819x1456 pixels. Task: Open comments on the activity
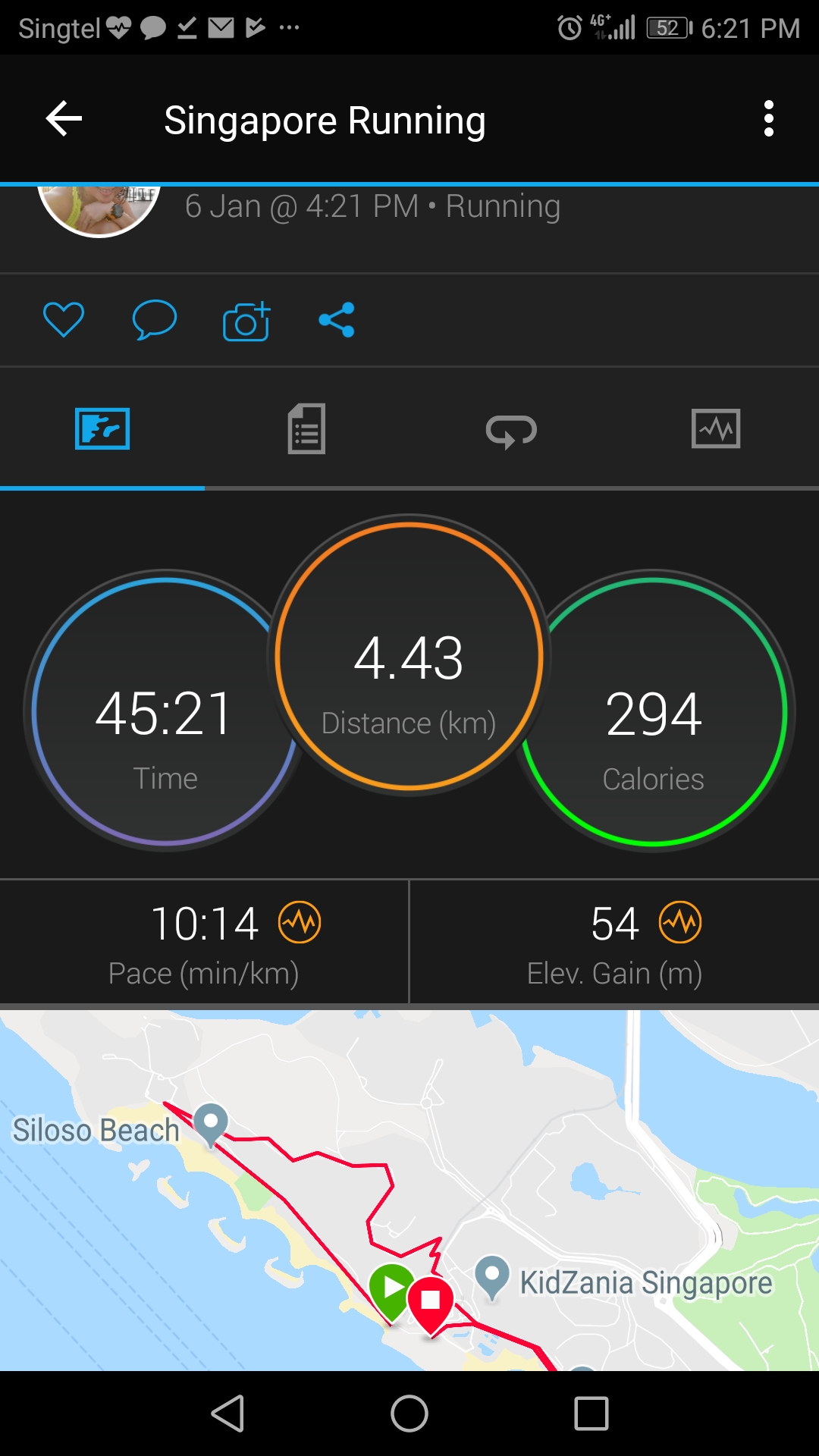155,319
